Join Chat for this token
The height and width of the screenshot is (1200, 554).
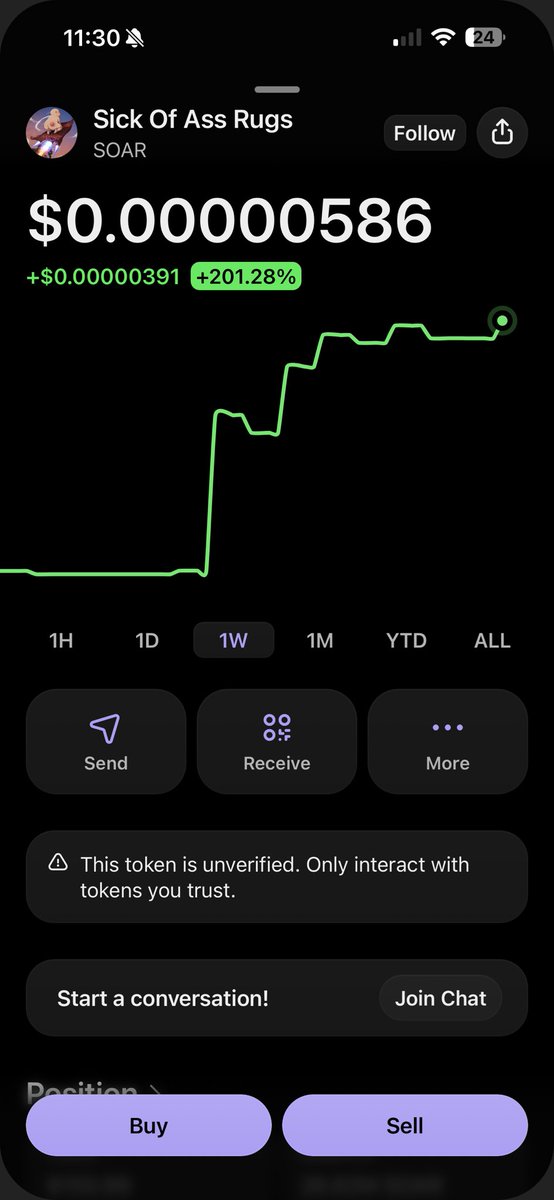tap(440, 998)
